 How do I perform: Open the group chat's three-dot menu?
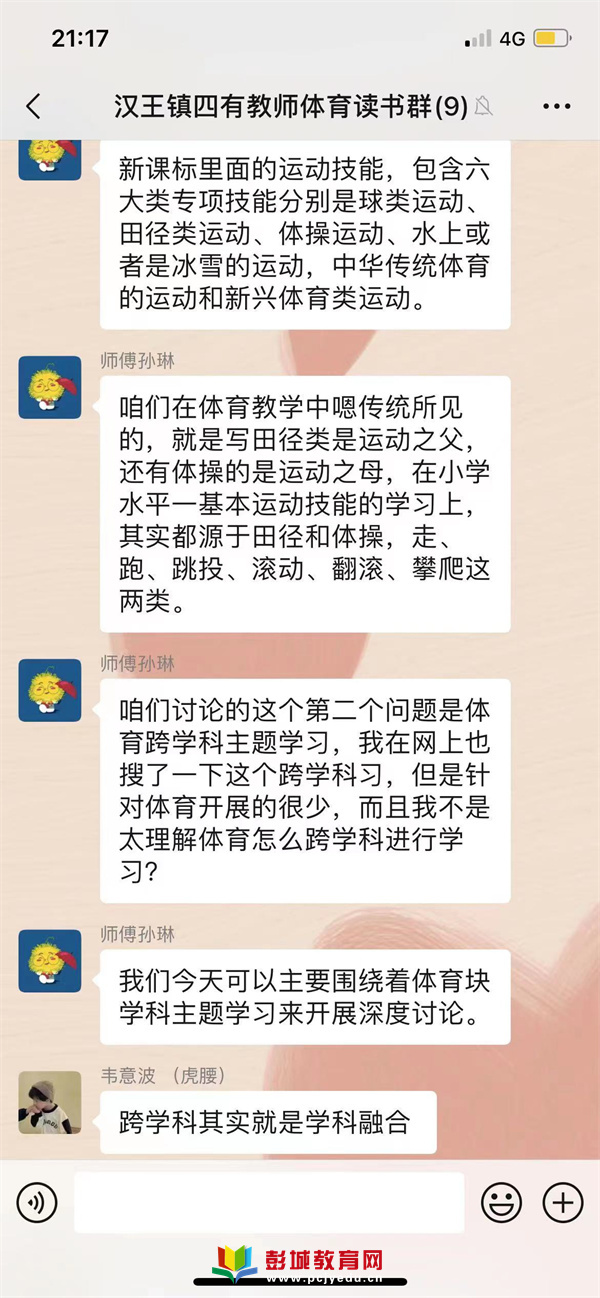[556, 107]
